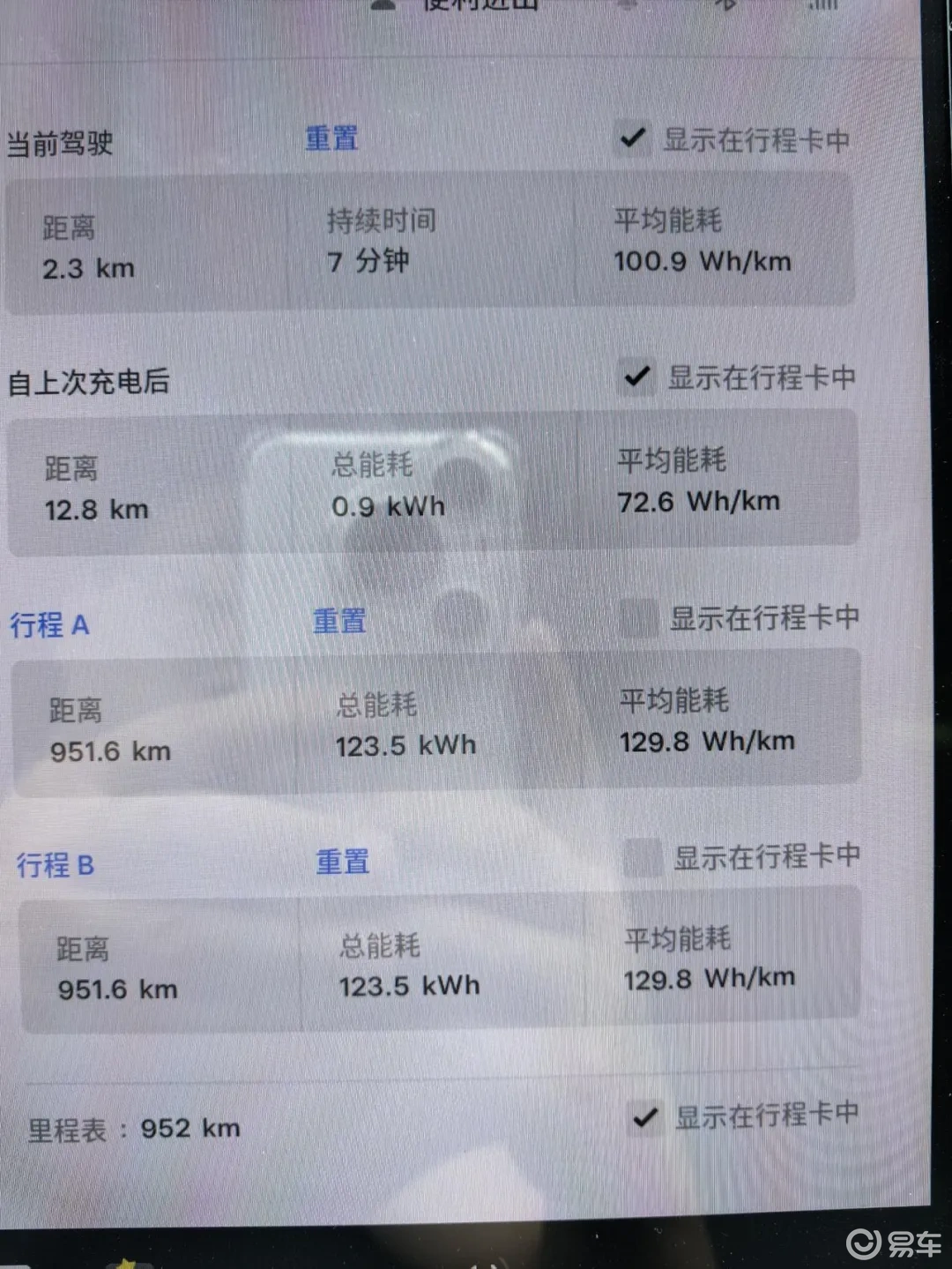Click 重置 to reset the current drive
The height and width of the screenshot is (1269, 952).
(x=331, y=138)
